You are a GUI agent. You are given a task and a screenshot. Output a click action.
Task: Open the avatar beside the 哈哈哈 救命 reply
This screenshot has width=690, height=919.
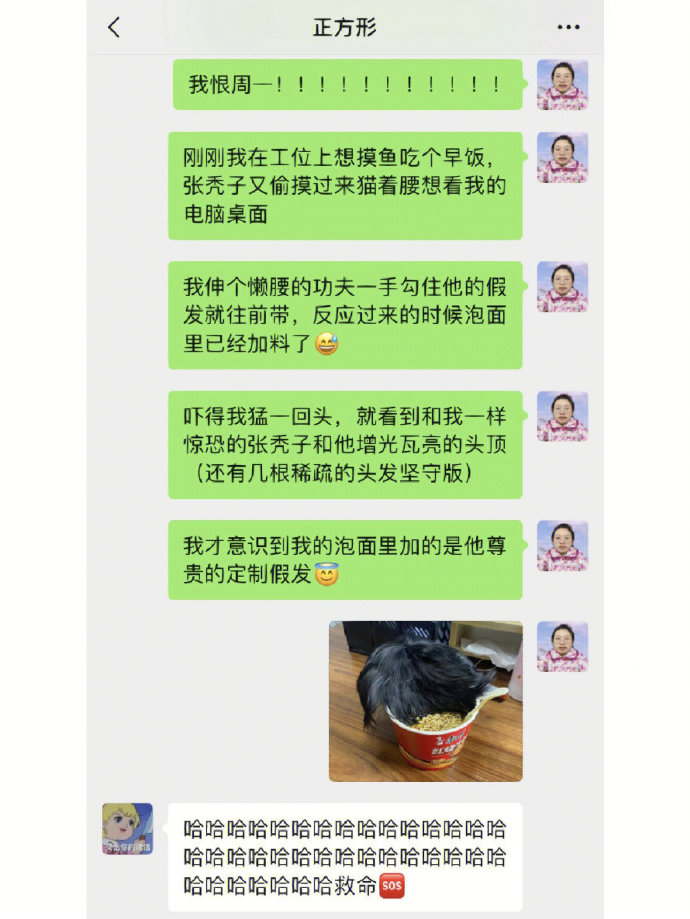point(127,828)
